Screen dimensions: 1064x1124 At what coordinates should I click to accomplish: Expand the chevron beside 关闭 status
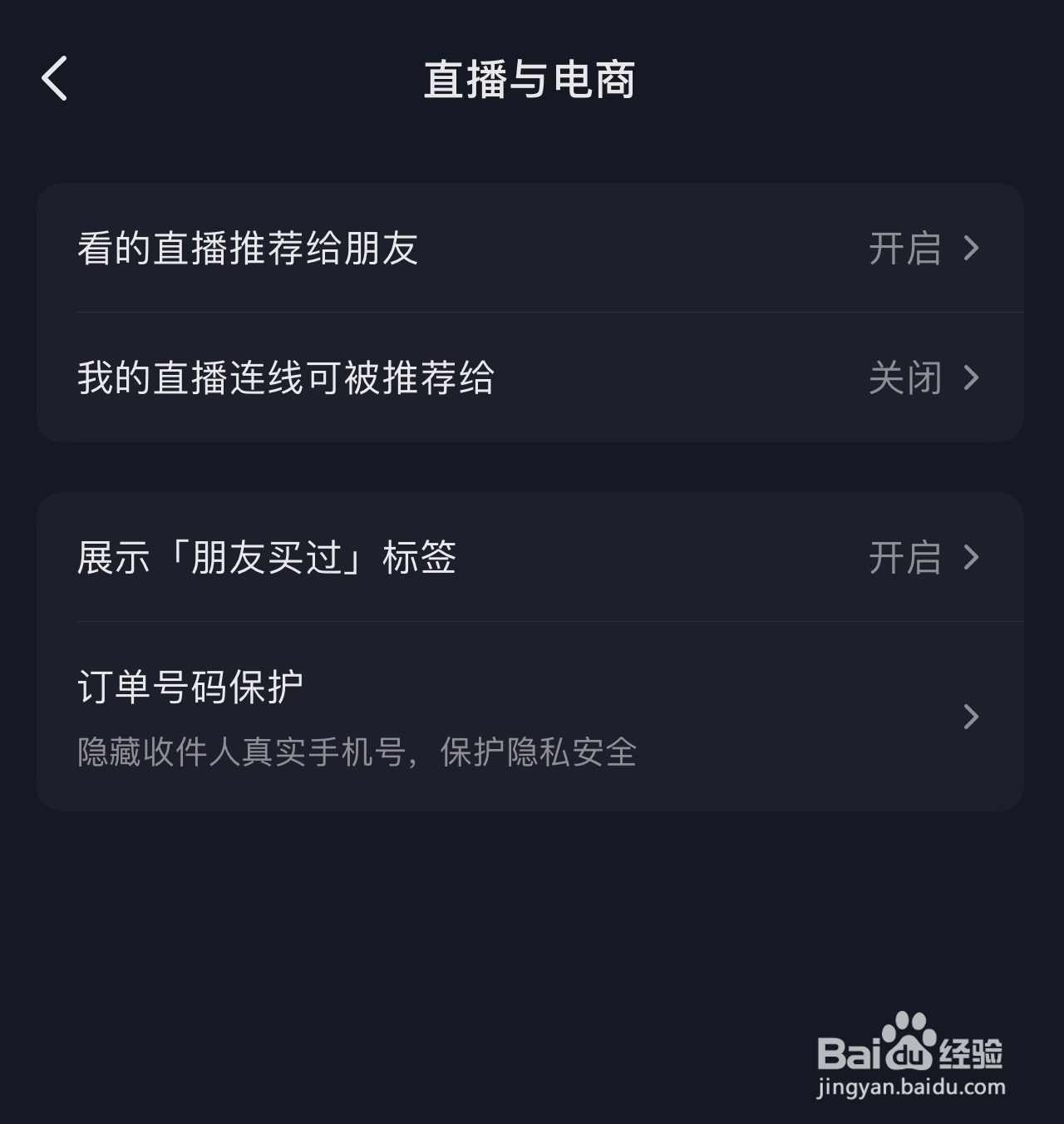click(971, 378)
